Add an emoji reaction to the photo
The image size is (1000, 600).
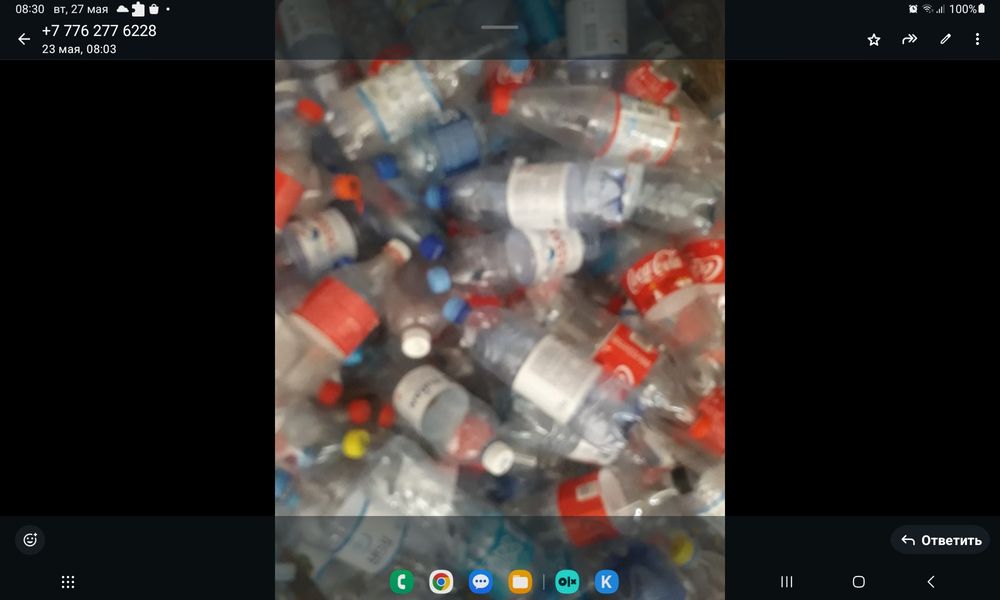(30, 540)
